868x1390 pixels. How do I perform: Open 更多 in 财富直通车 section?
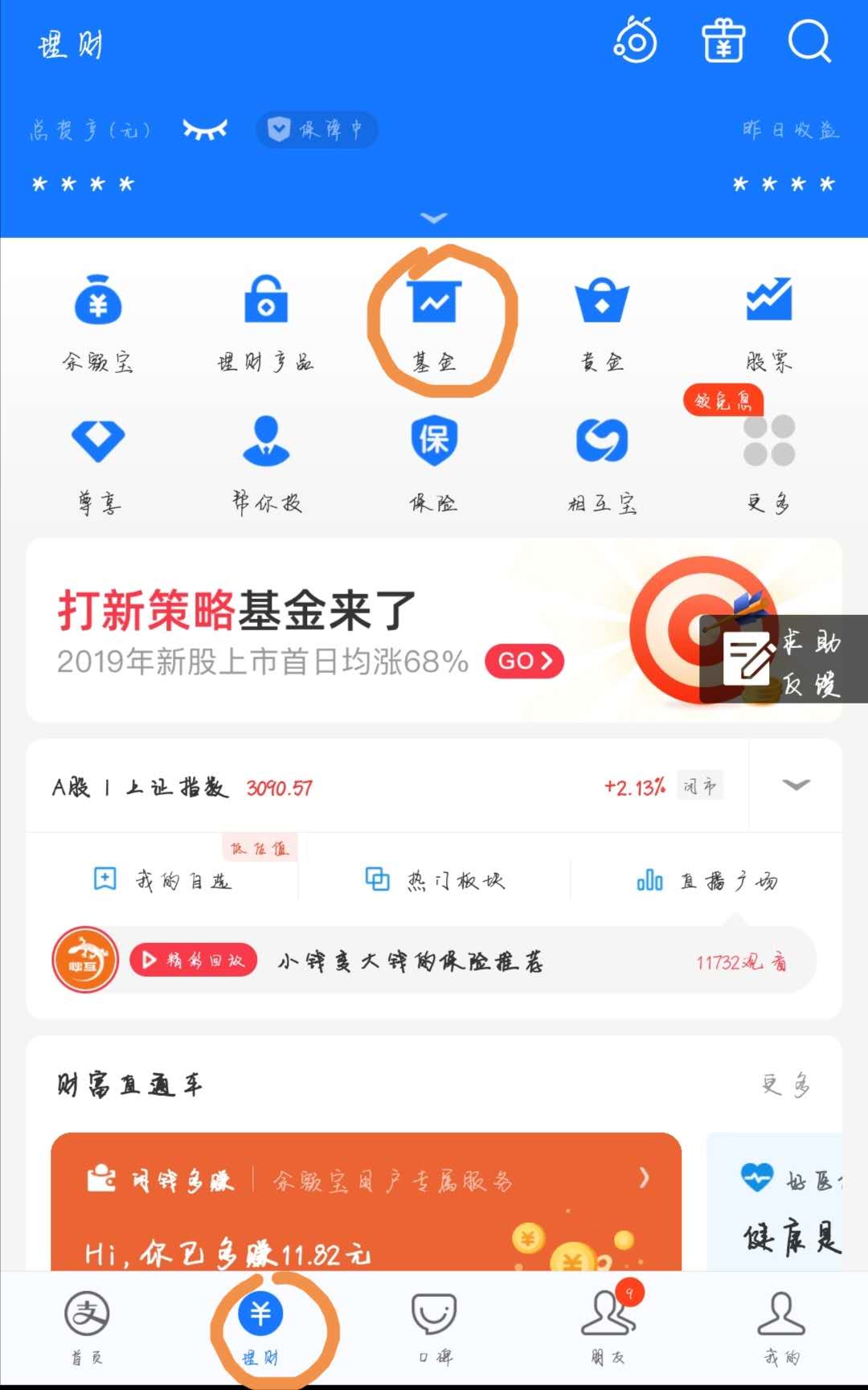click(785, 1085)
